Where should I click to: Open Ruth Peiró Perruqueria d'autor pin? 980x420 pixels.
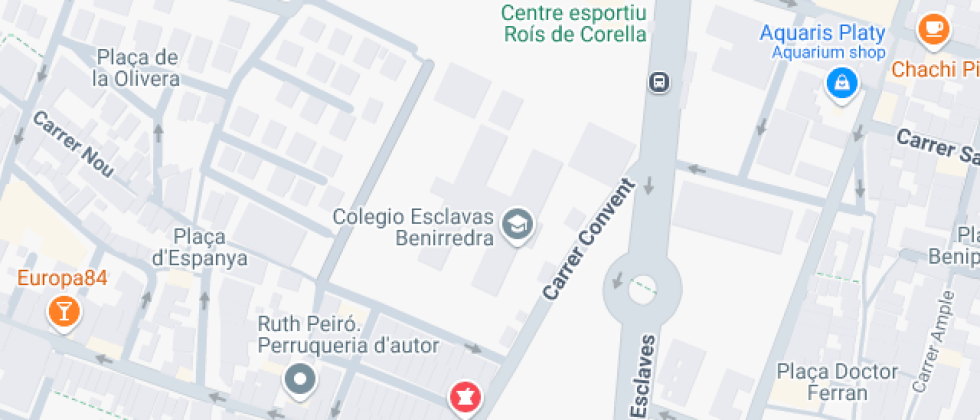click(300, 380)
